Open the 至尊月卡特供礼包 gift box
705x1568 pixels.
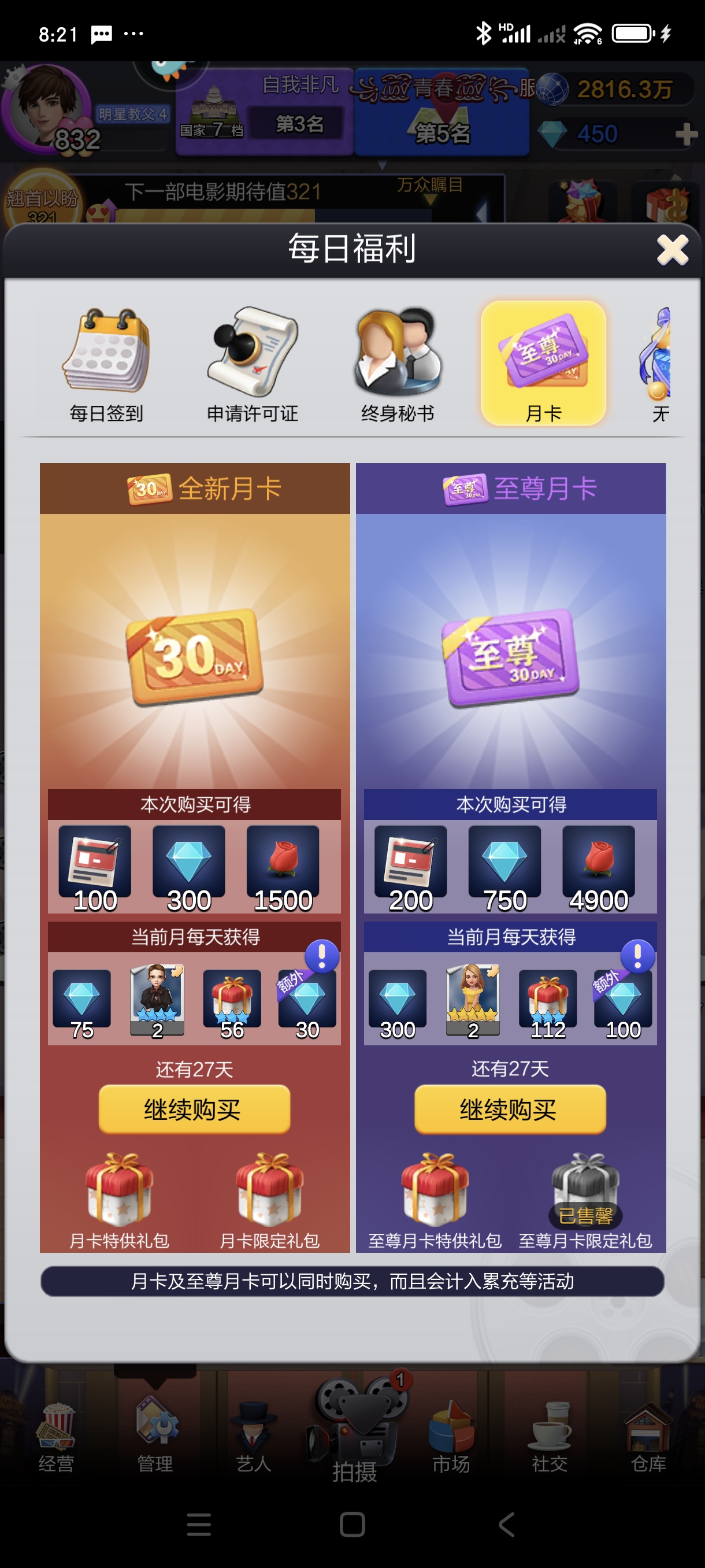[x=435, y=1191]
